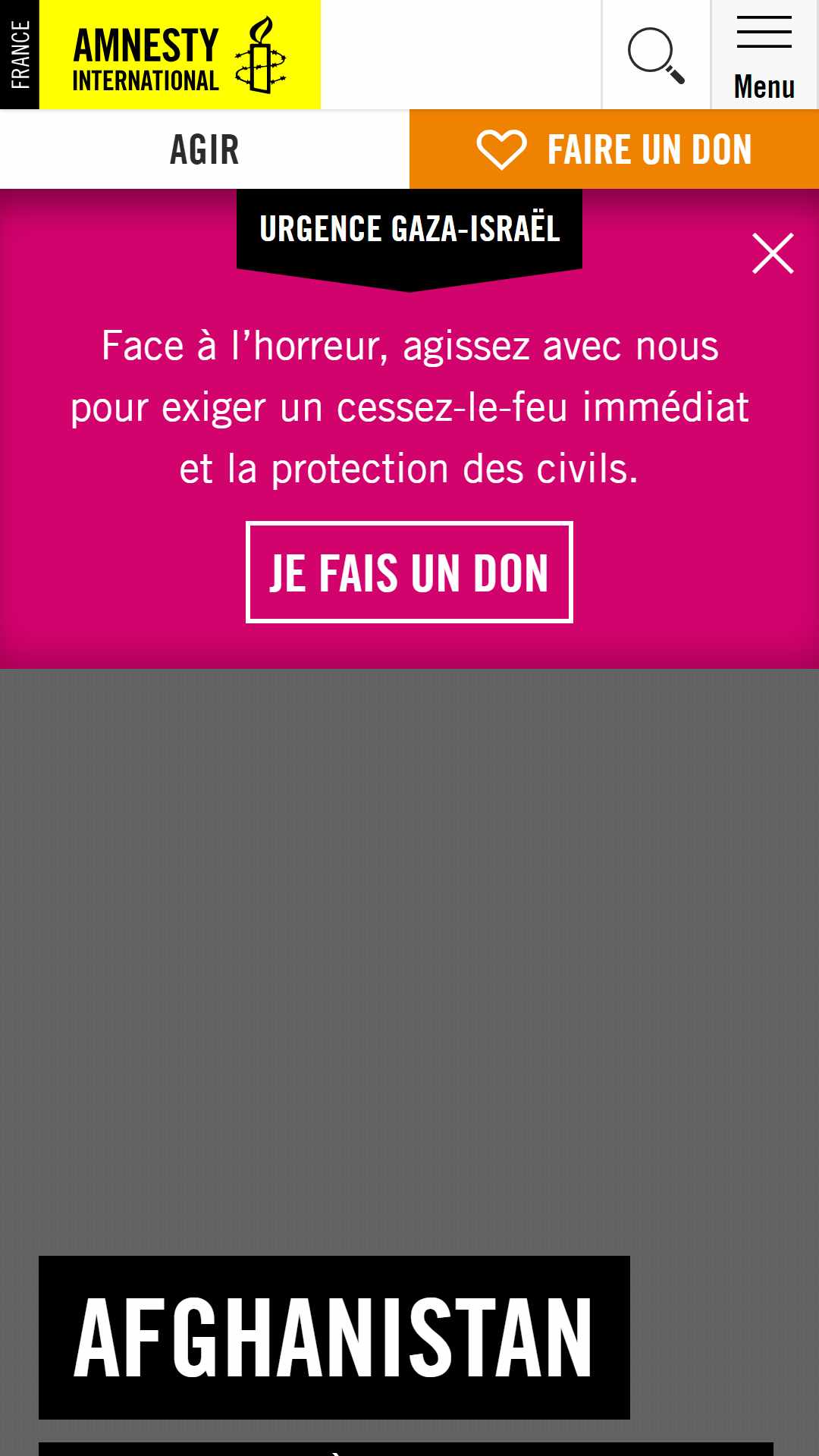The width and height of the screenshot is (819, 1456).
Task: Open the AGIR section
Action: [x=205, y=149]
